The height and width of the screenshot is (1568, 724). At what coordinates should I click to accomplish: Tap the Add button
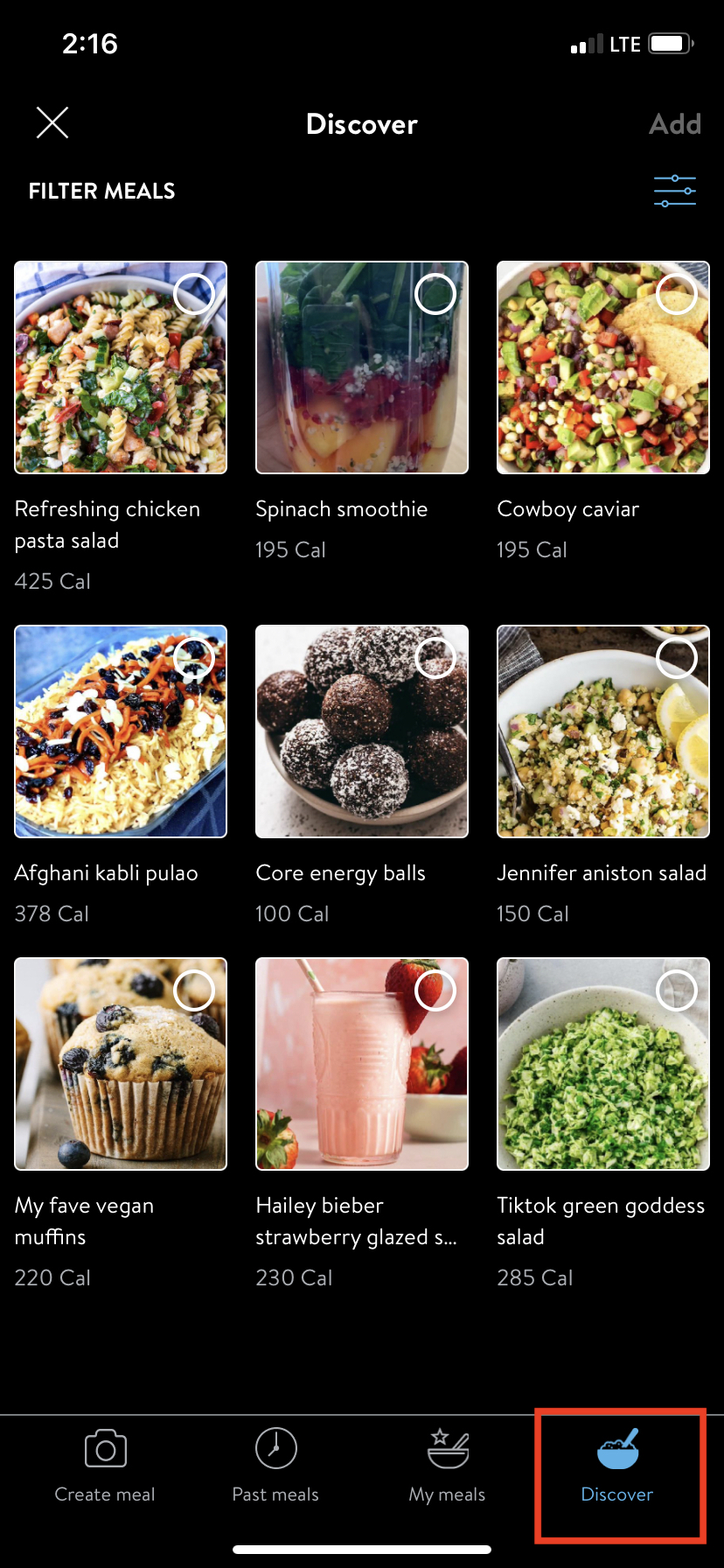click(674, 124)
